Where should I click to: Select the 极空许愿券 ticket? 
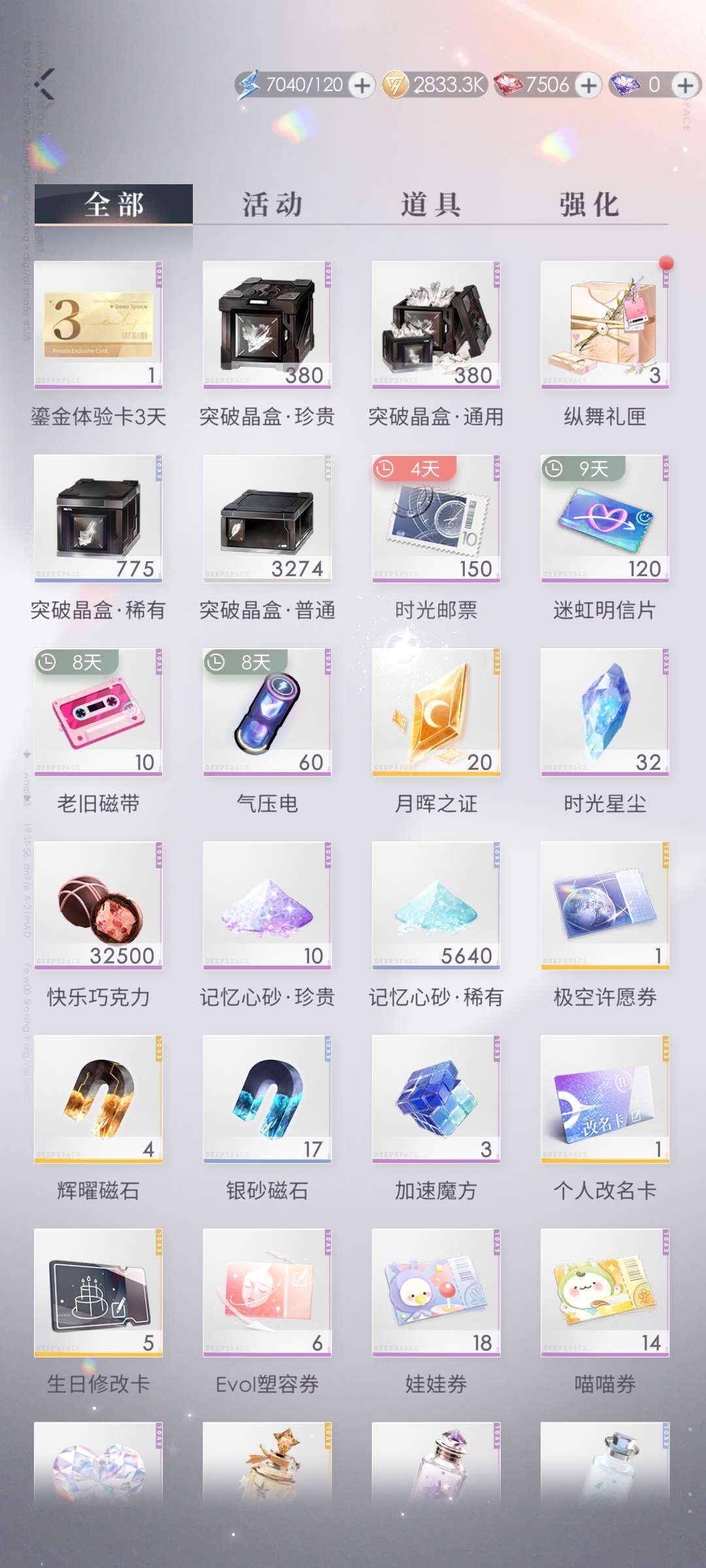(x=605, y=905)
